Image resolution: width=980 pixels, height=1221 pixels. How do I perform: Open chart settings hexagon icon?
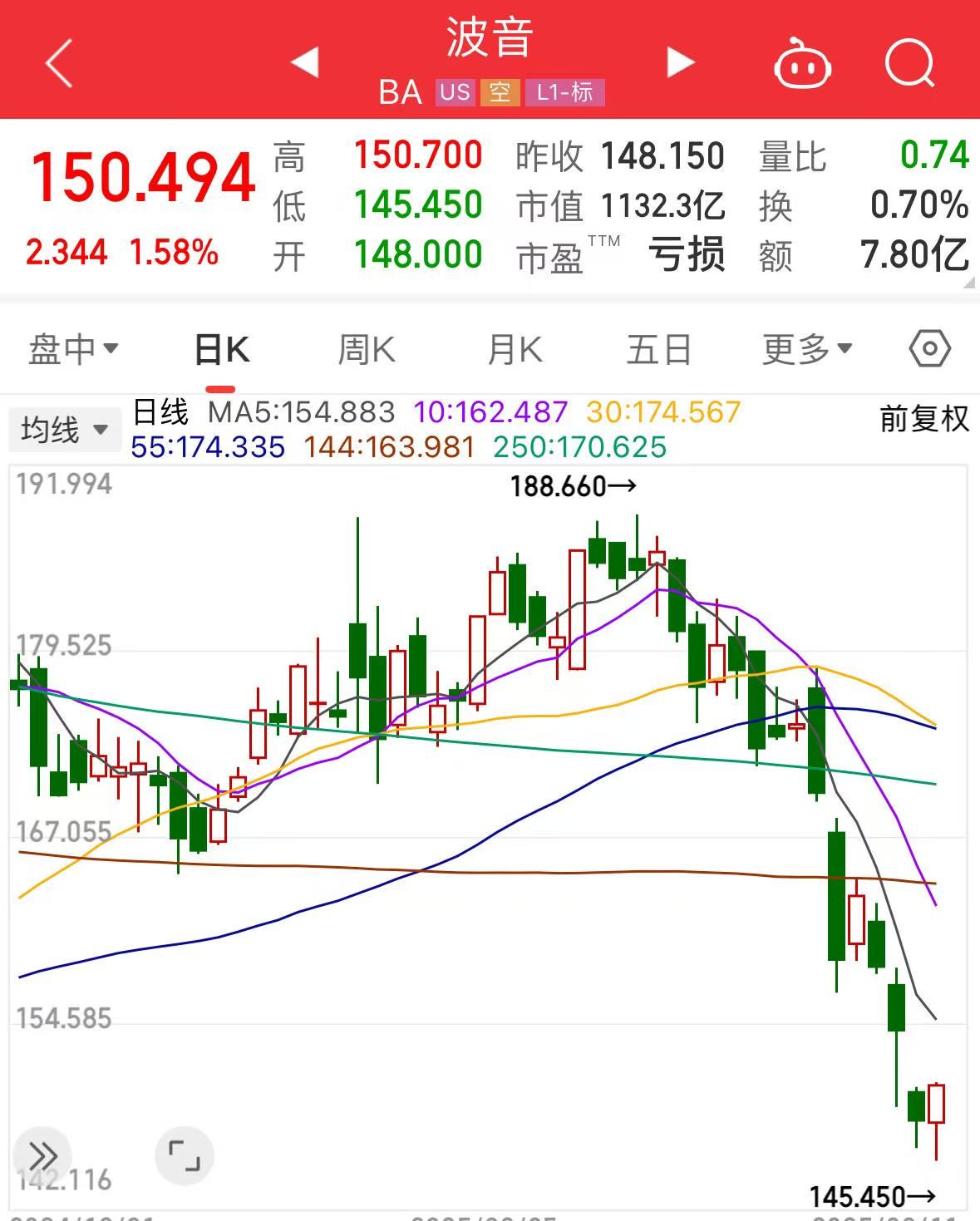pyautogui.click(x=929, y=348)
